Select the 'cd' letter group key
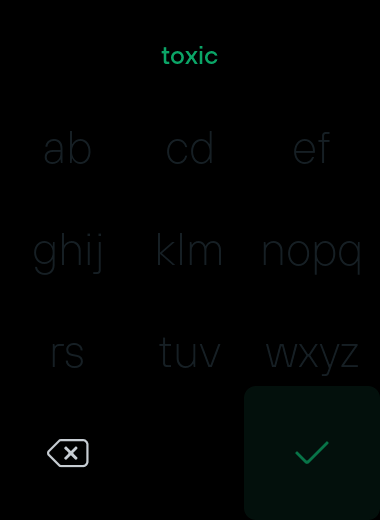 (x=190, y=149)
